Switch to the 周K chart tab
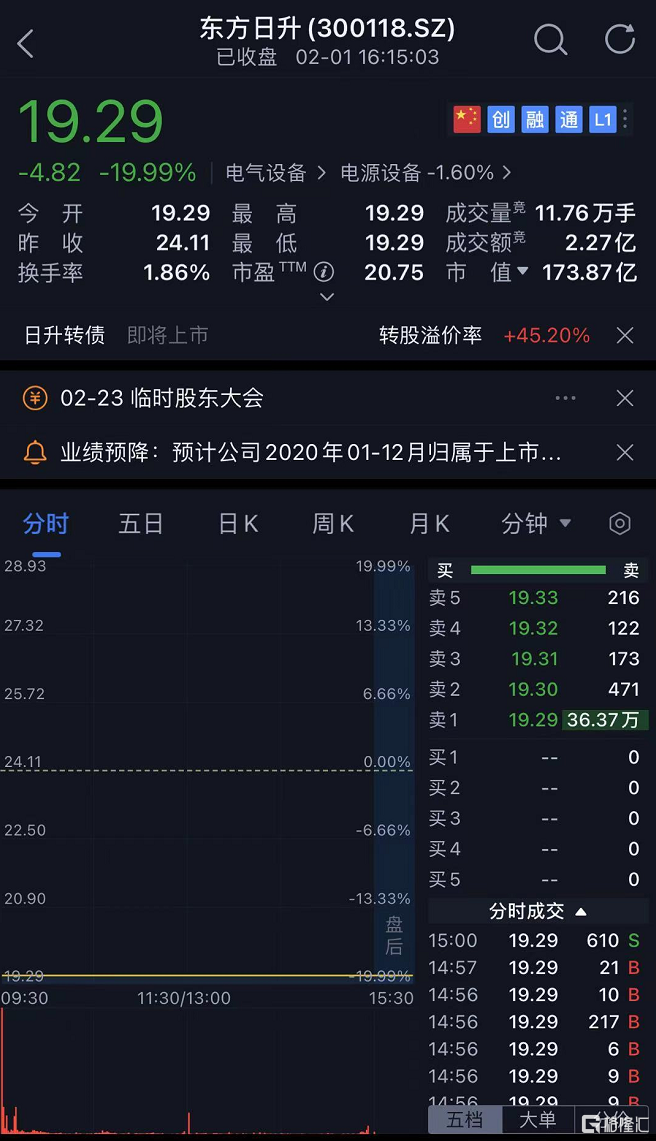This screenshot has height=1141, width=656. point(333,524)
